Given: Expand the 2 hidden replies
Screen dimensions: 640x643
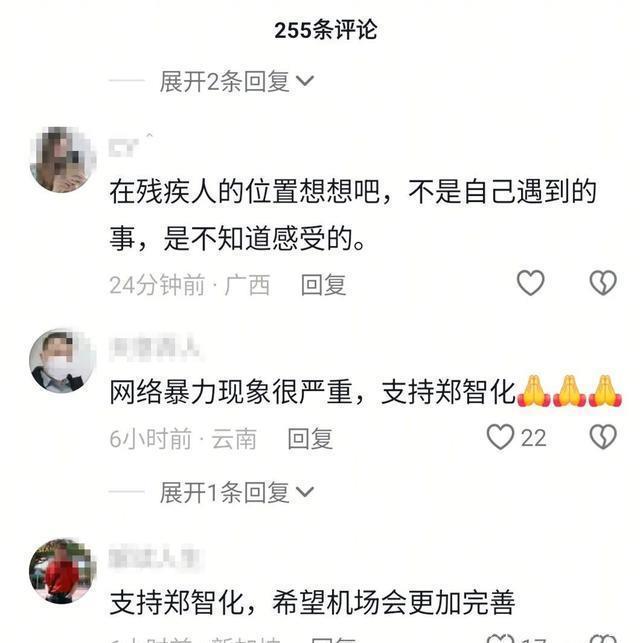Looking at the screenshot, I should point(236,82).
